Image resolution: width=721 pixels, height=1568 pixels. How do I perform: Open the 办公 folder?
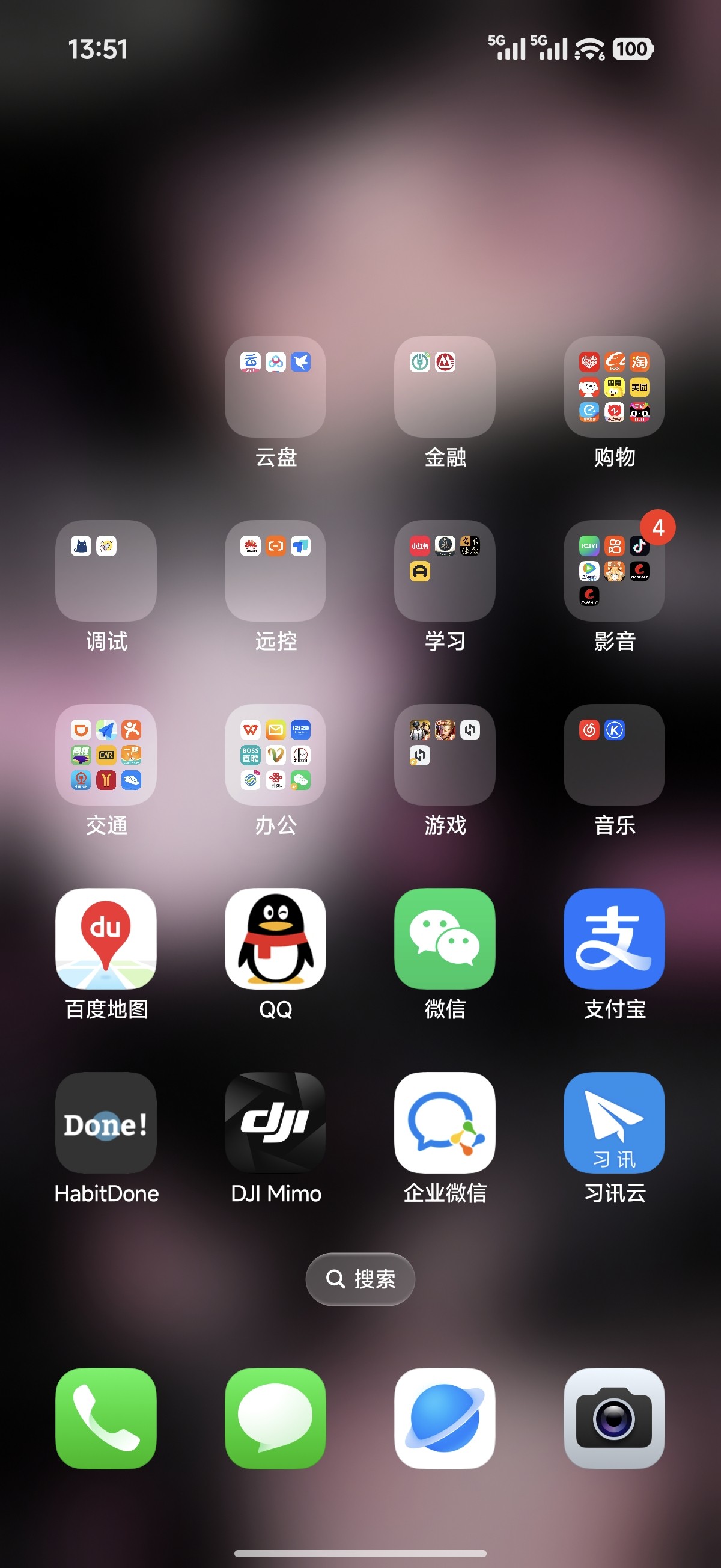pyautogui.click(x=275, y=755)
